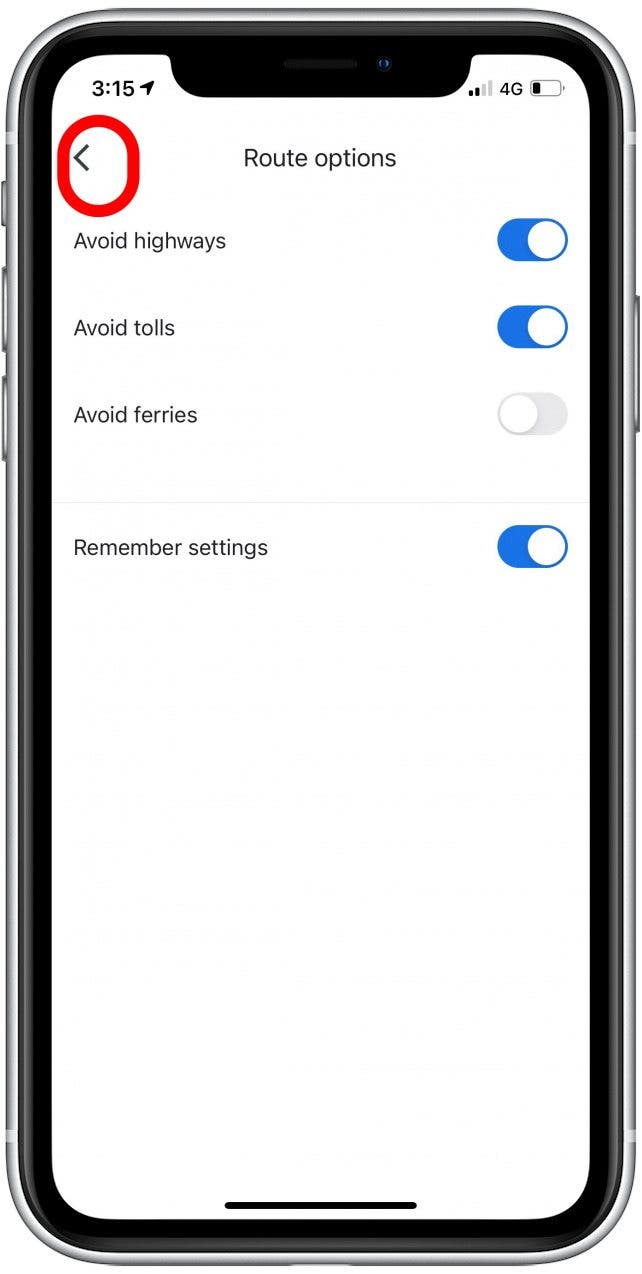Go back using the back arrow
The image size is (642, 1274).
click(83, 158)
